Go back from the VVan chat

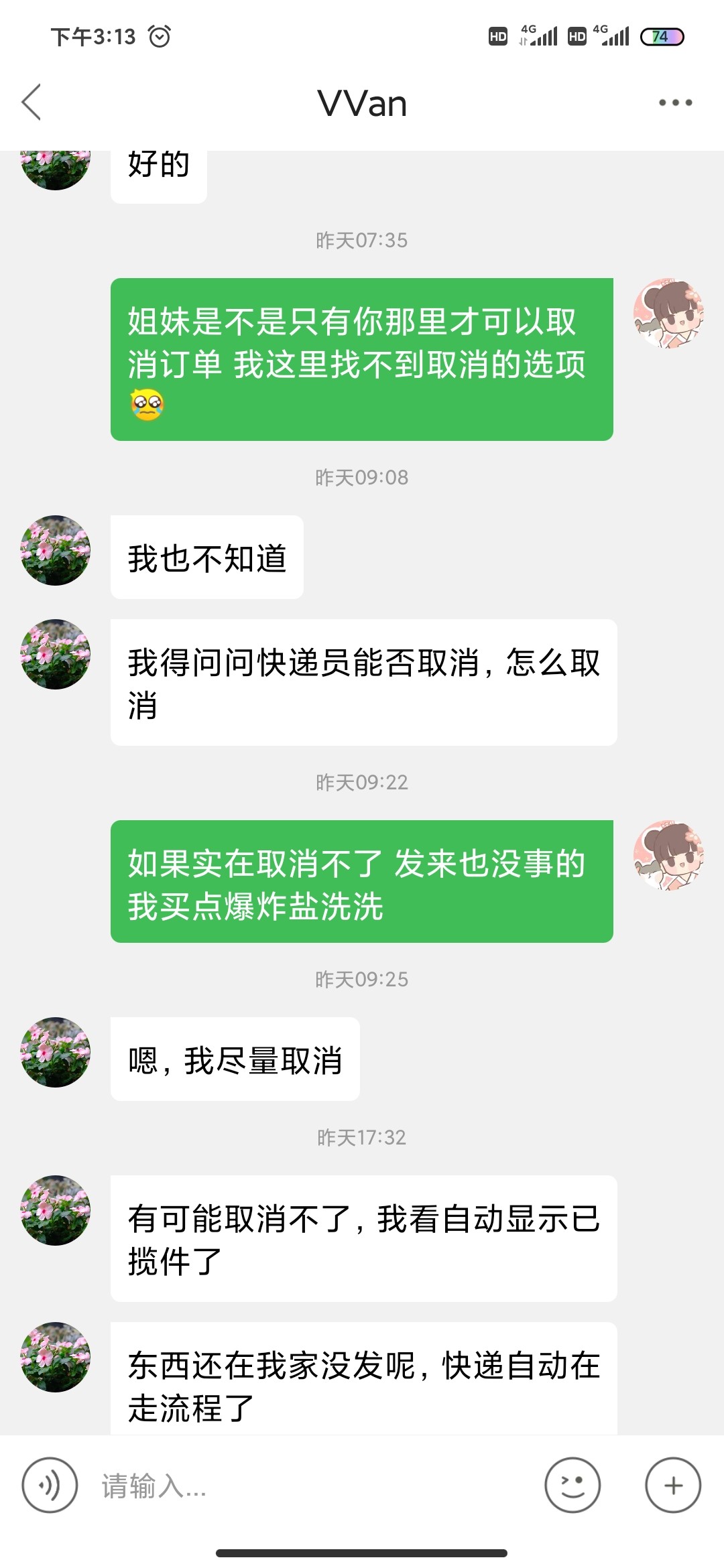point(32,103)
